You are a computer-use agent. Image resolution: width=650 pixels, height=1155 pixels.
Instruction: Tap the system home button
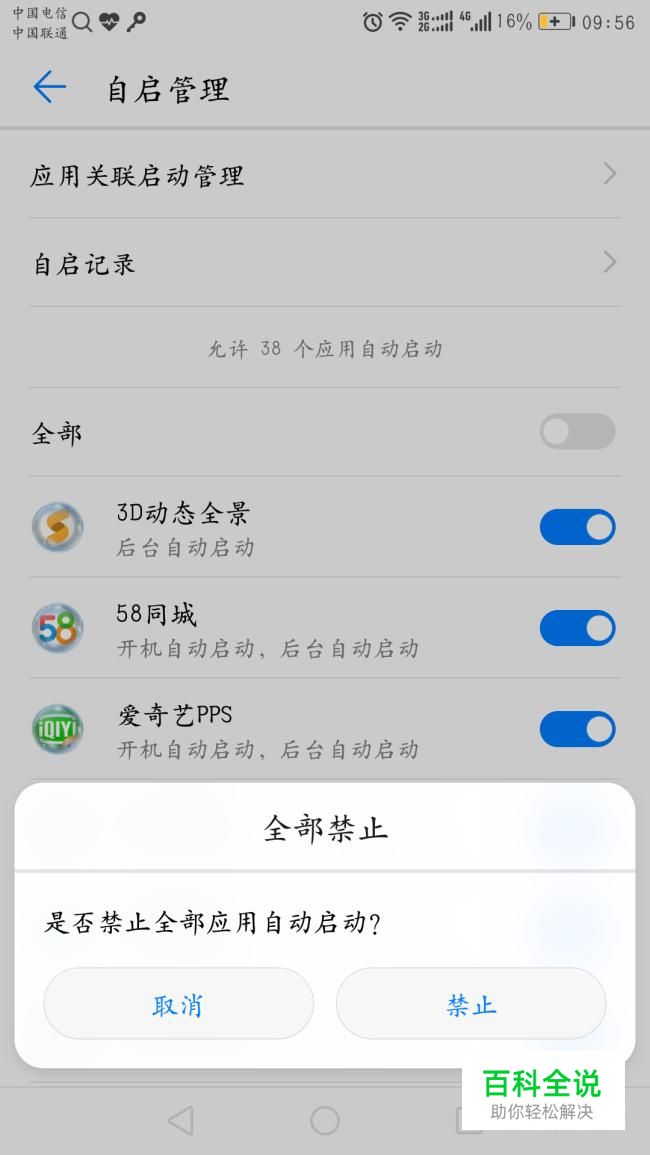(325, 1120)
